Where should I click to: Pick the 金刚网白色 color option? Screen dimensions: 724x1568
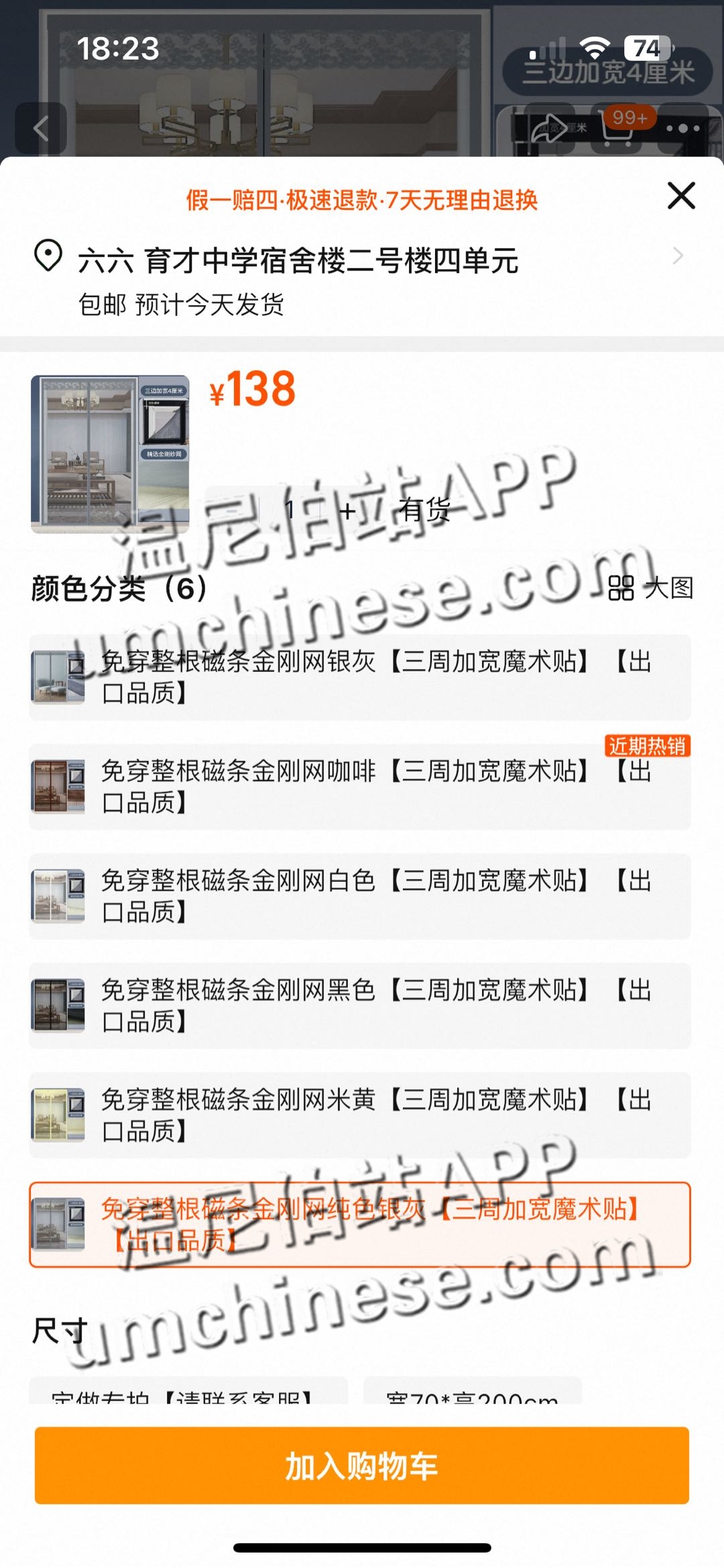(359, 896)
